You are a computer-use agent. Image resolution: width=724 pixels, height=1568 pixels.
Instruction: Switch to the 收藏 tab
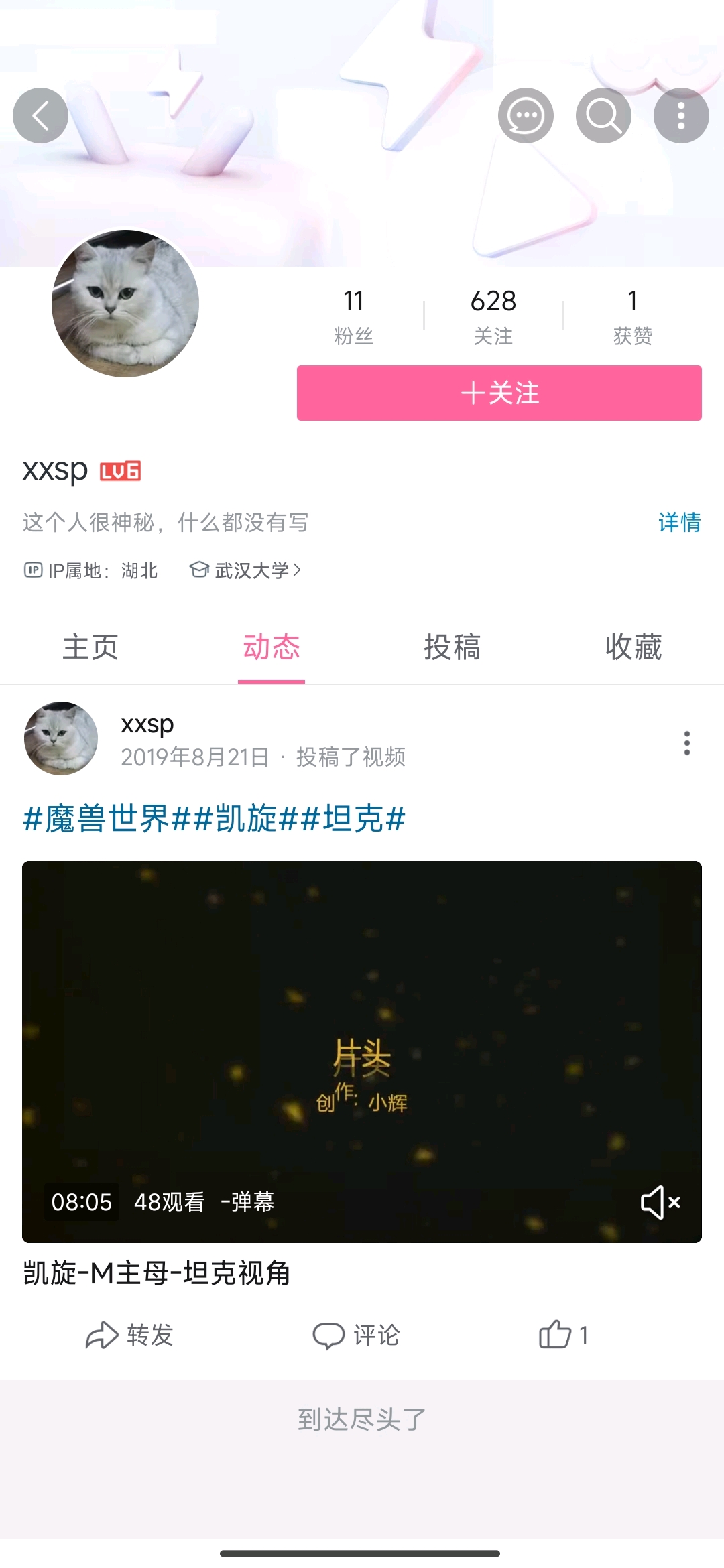tap(633, 647)
